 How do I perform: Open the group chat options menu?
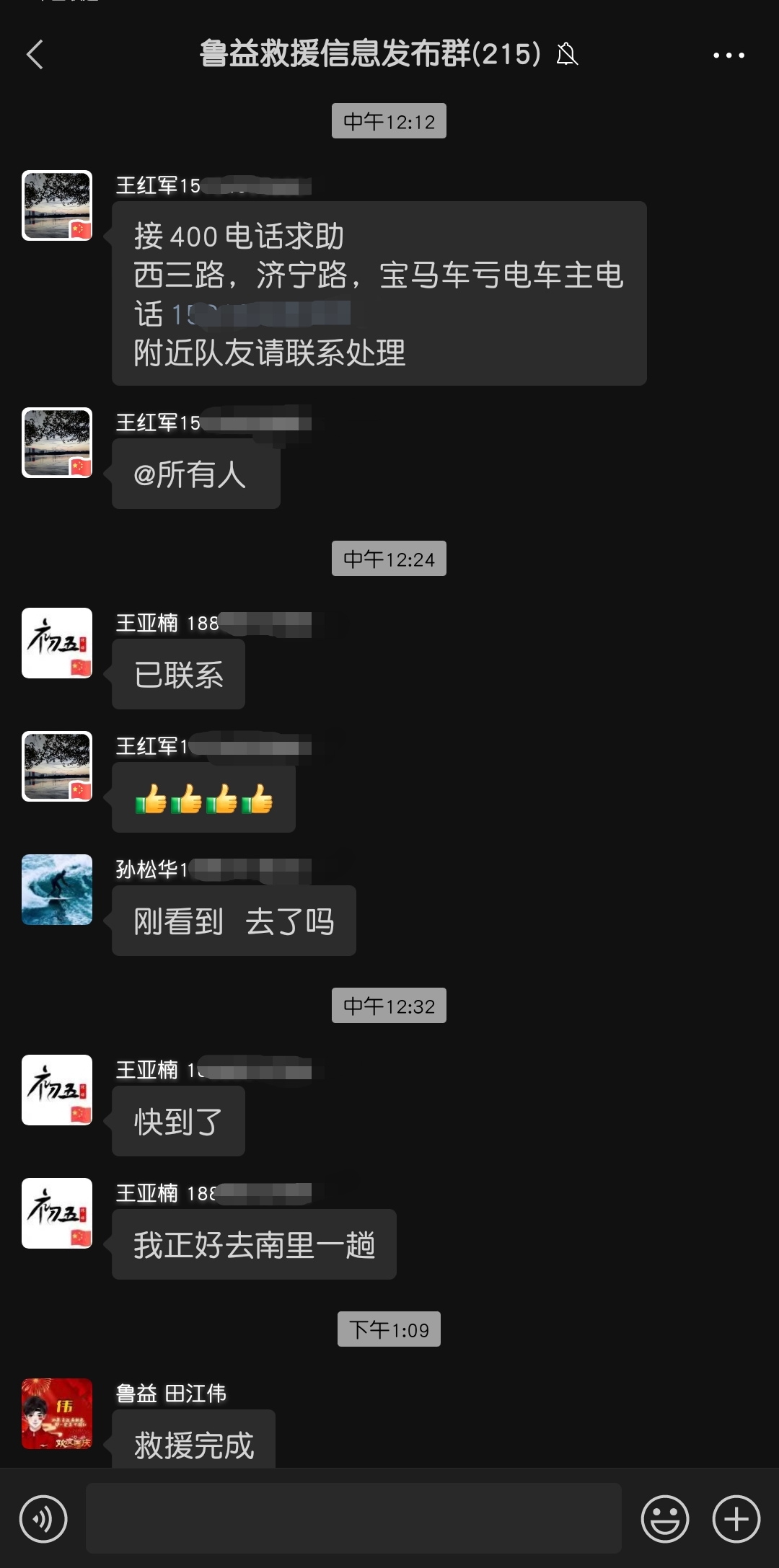[729, 55]
